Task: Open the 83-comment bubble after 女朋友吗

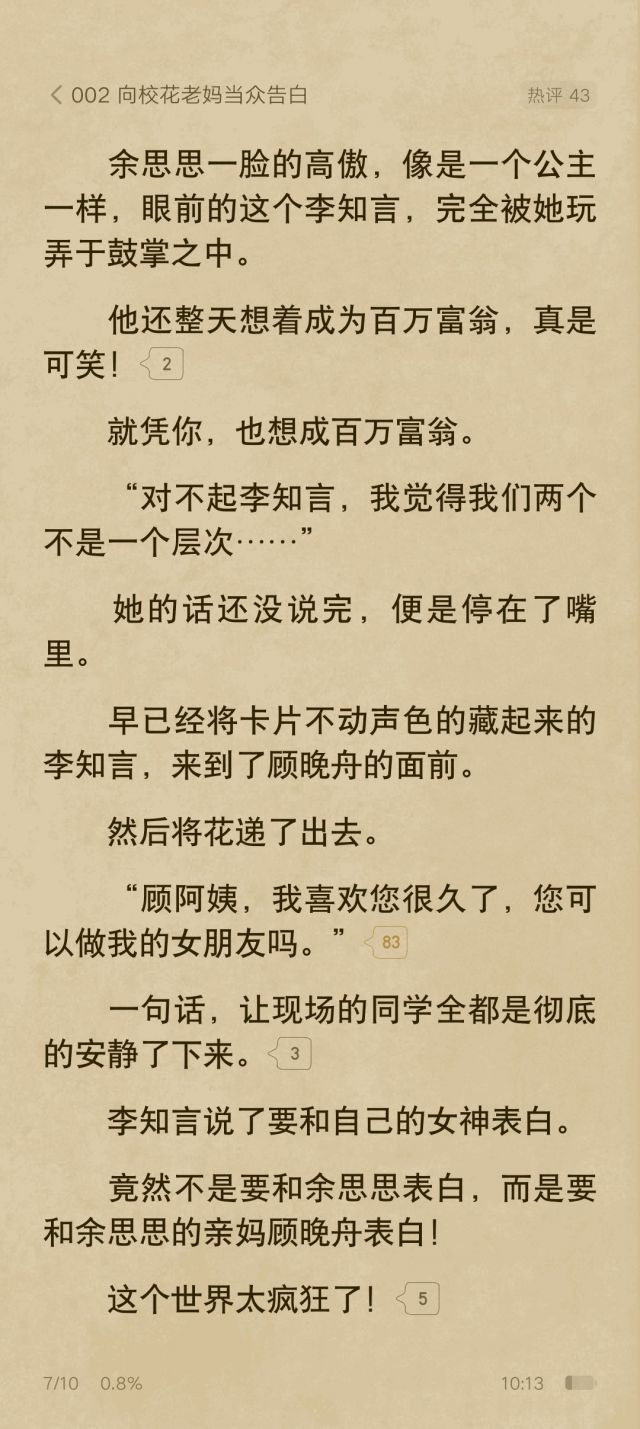Action: [389, 942]
